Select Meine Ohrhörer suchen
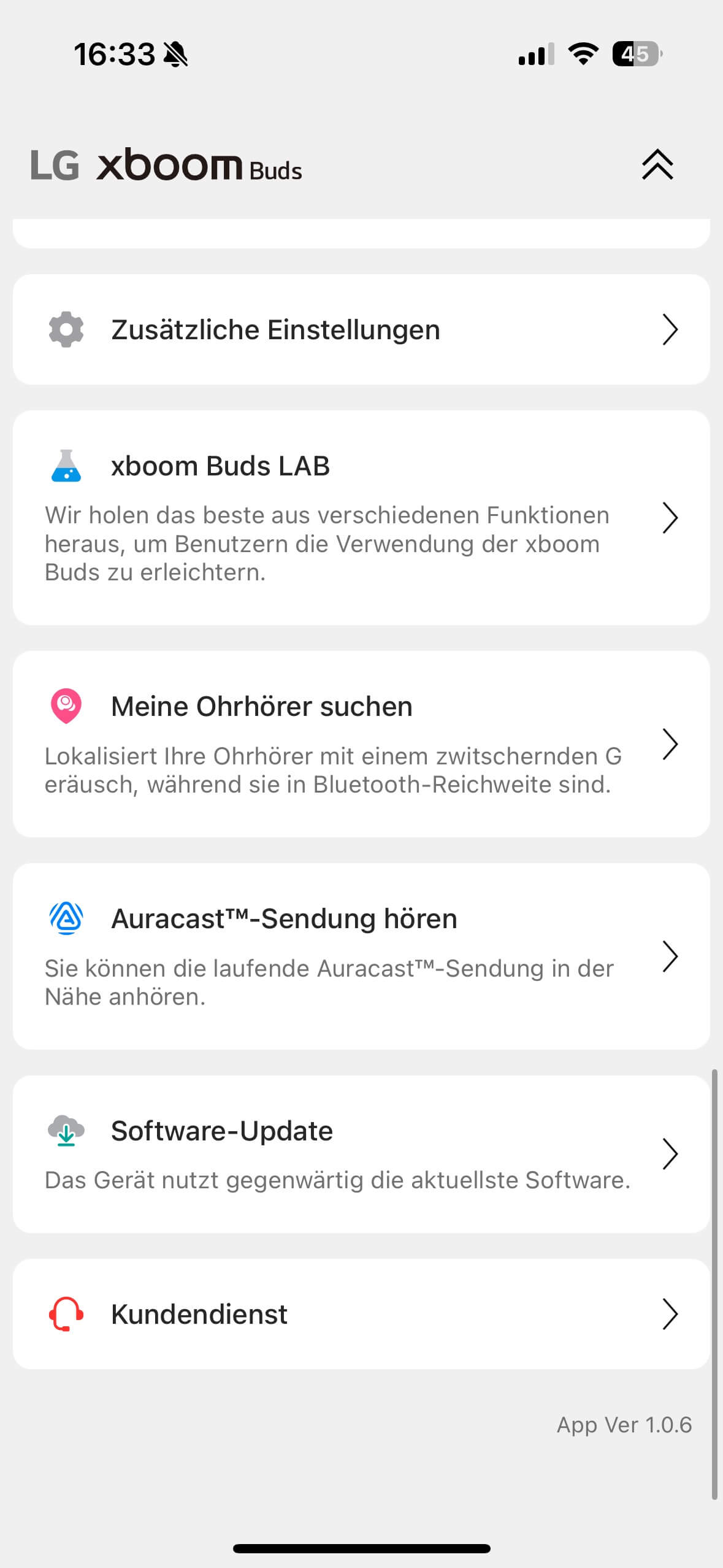Viewport: 723px width, 1568px height. [361, 744]
